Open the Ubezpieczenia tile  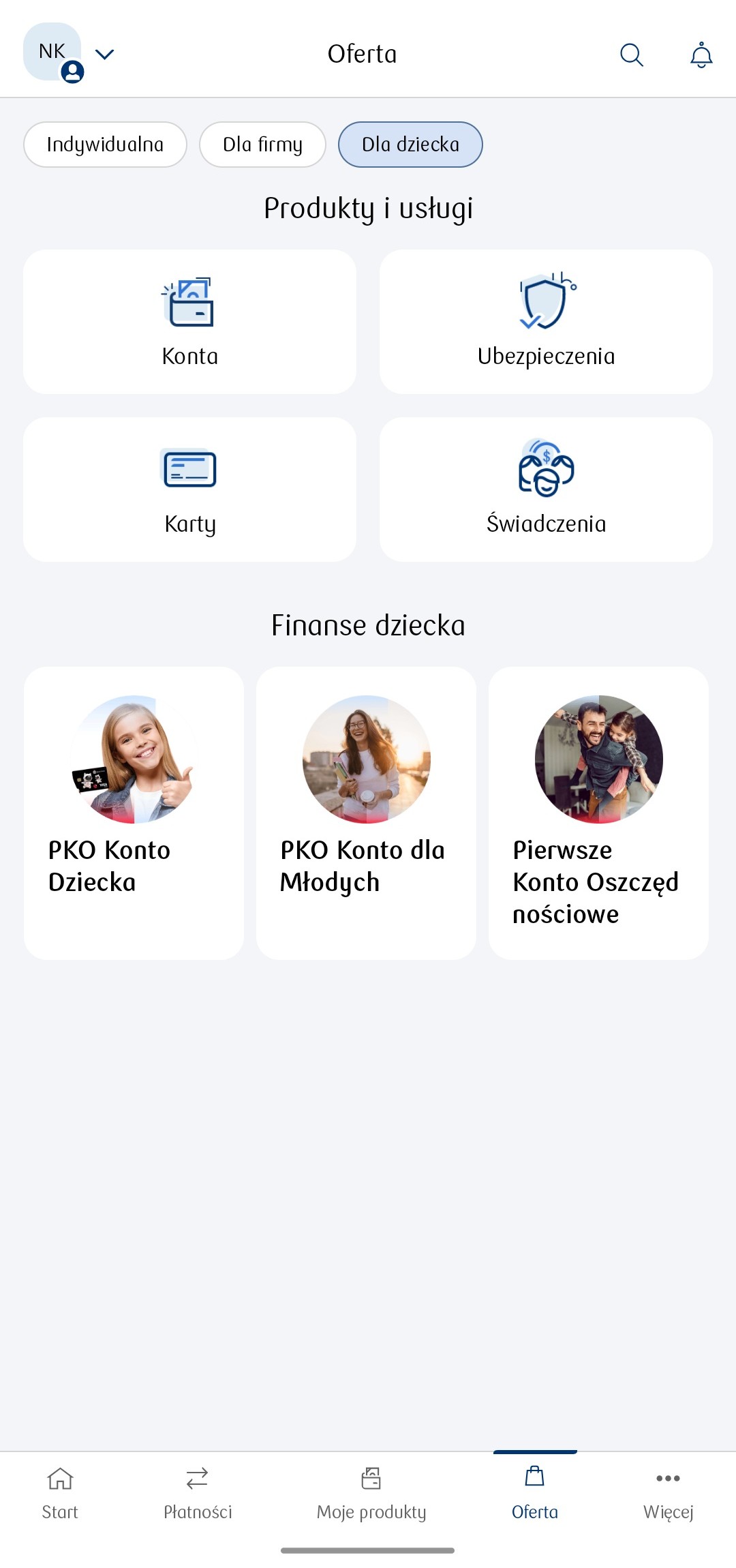546,322
